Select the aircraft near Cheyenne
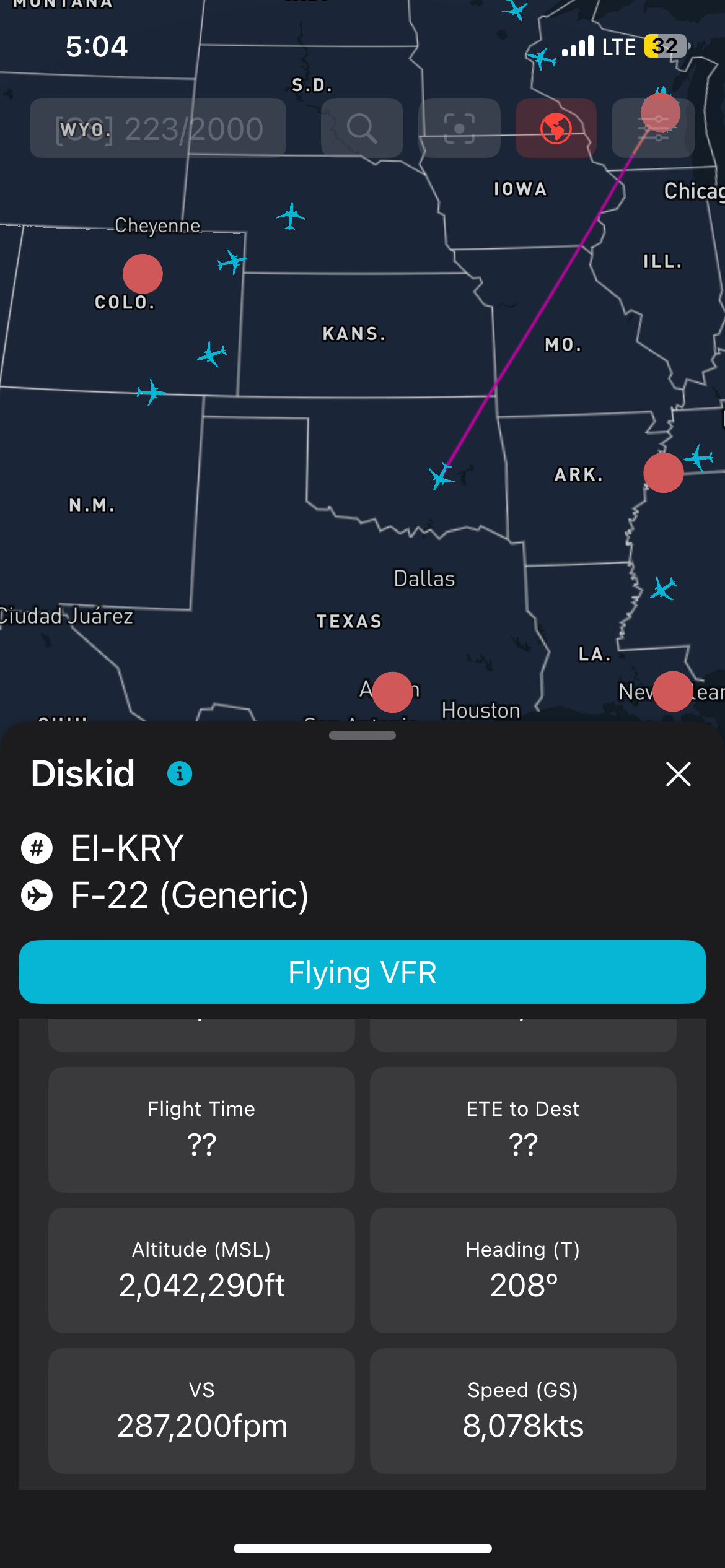The width and height of the screenshot is (725, 1568). point(232,262)
